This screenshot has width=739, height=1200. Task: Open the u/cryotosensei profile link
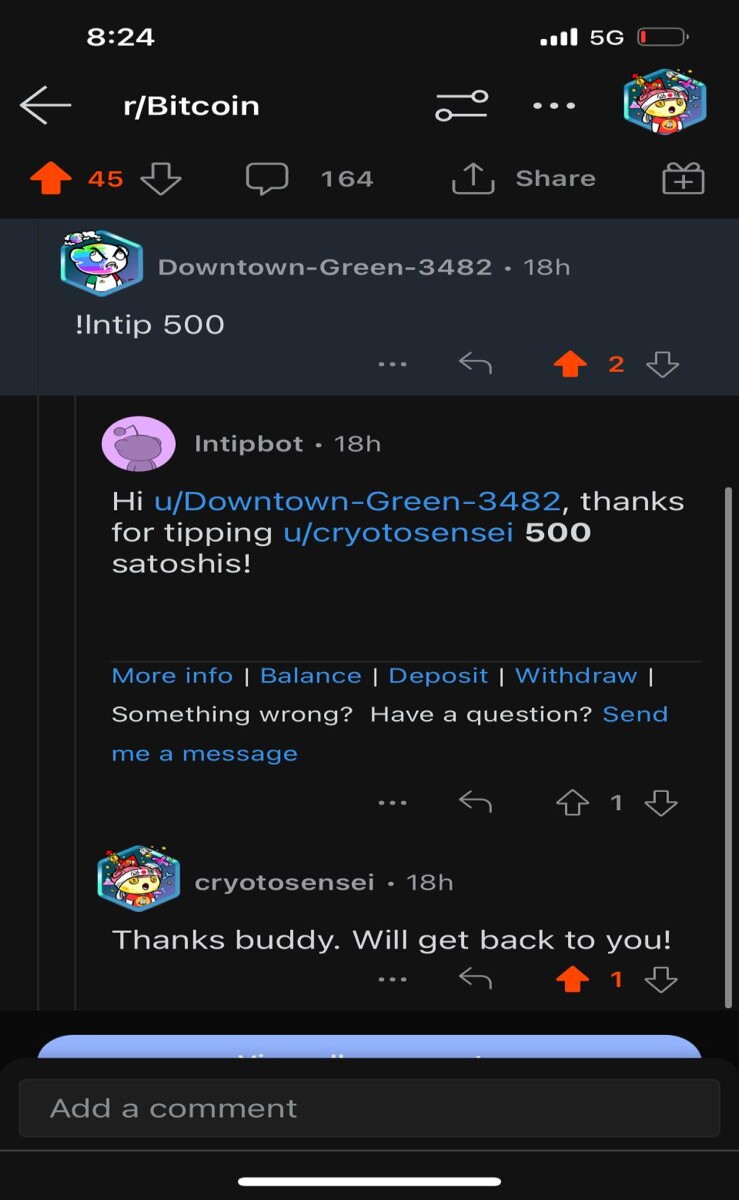(x=398, y=532)
